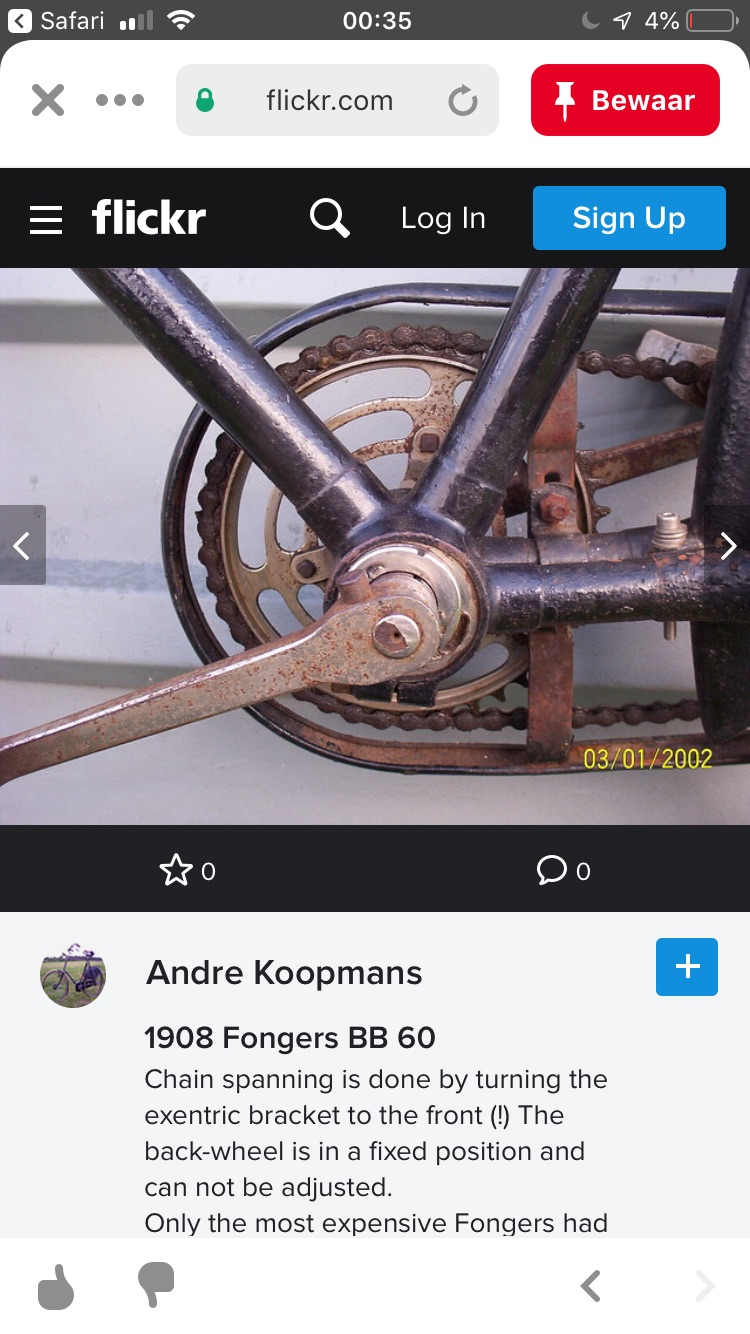Go to the previous photo

click(x=22, y=545)
